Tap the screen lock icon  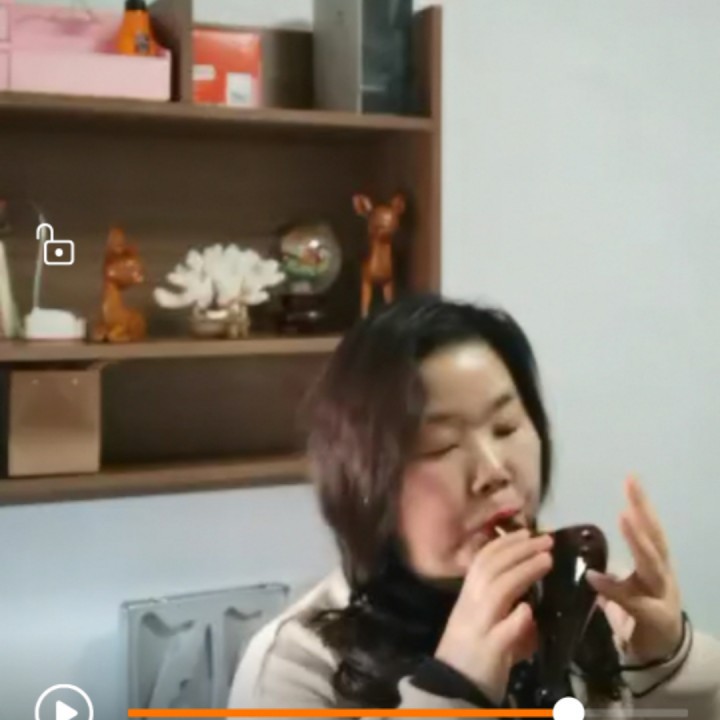[x=56, y=246]
